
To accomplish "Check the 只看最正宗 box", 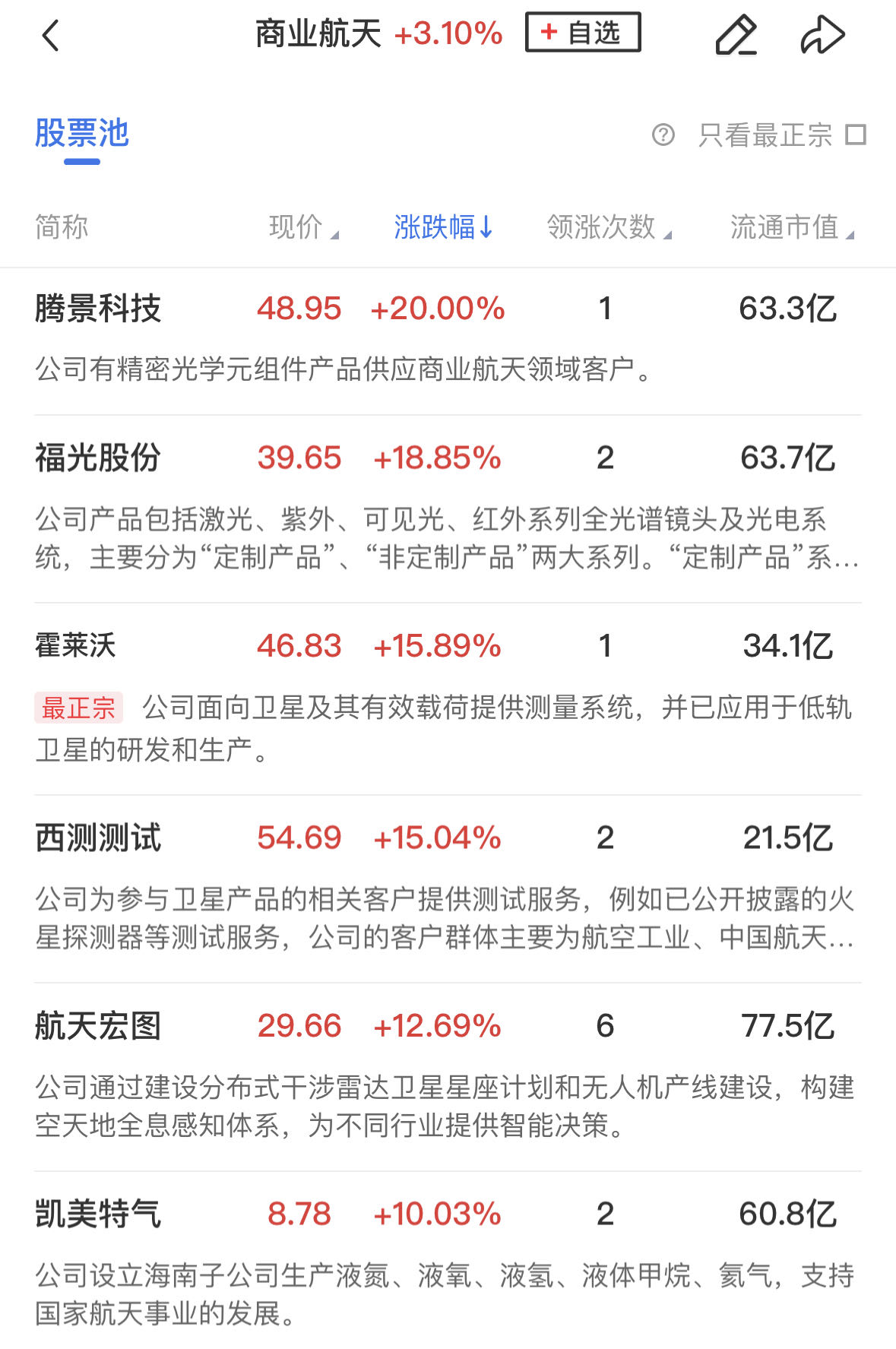I will coord(856,135).
